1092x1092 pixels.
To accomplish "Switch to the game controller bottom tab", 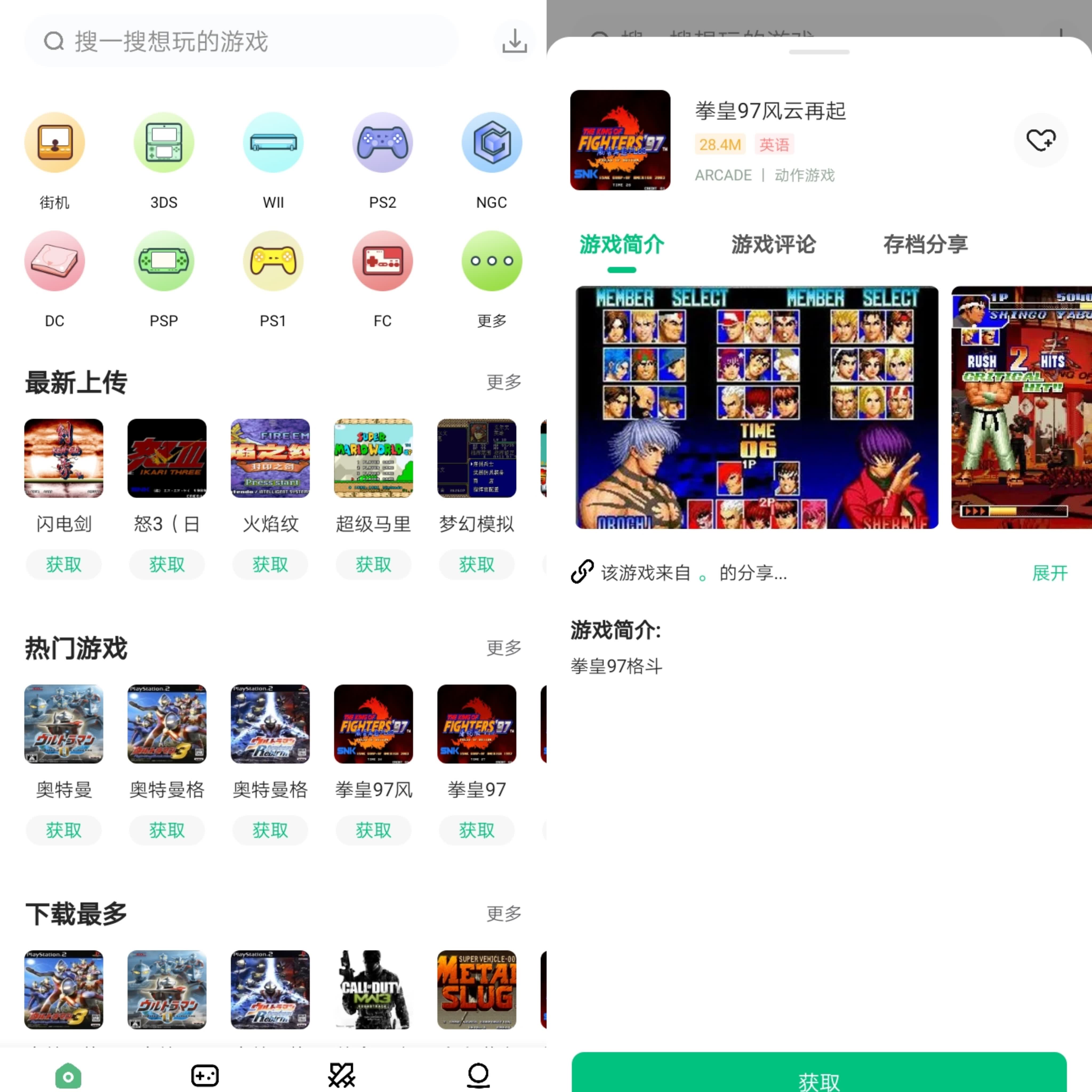I will tap(204, 1075).
